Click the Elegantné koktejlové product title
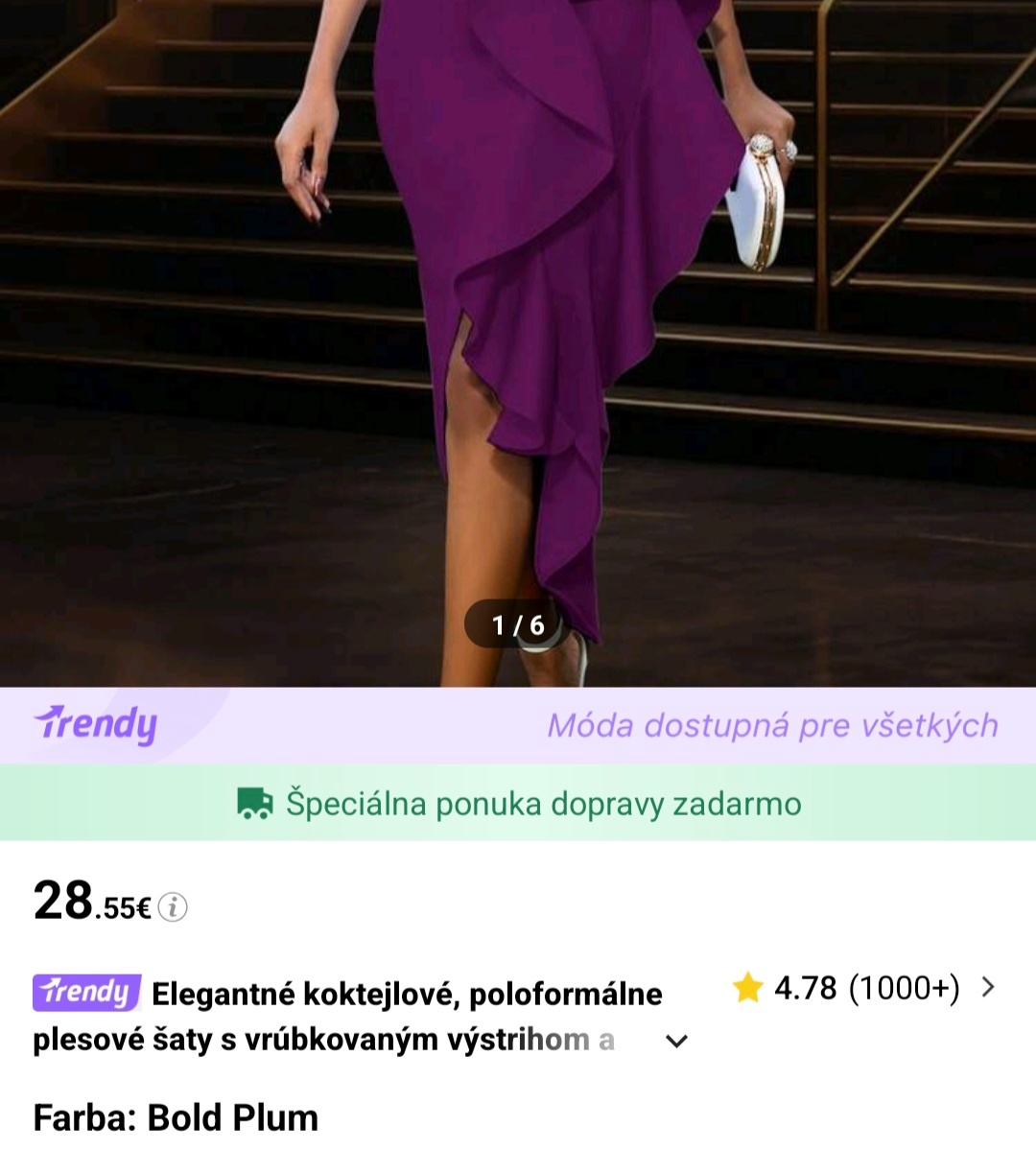Viewport: 1036px width, 1150px height. click(x=407, y=995)
